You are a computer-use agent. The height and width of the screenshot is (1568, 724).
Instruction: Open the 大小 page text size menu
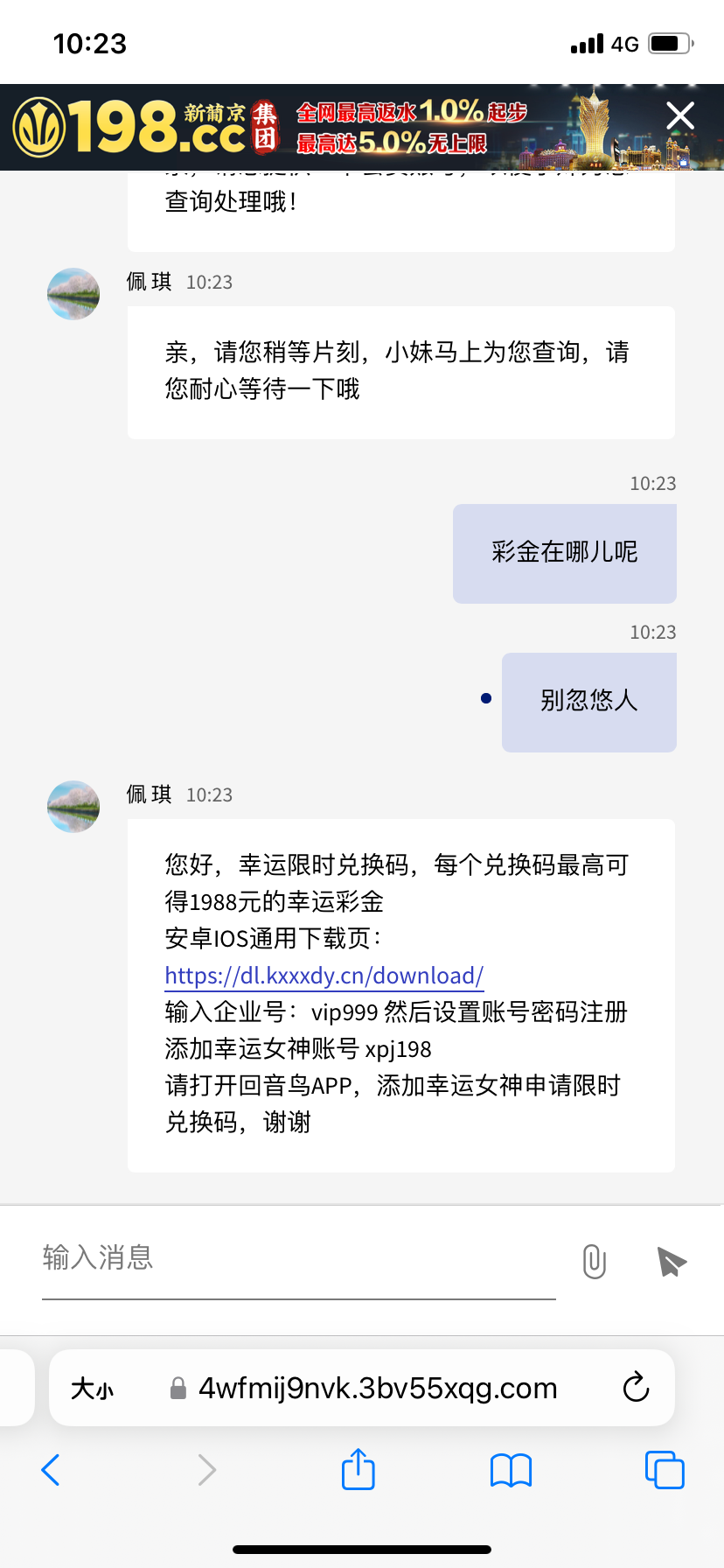coord(93,1389)
